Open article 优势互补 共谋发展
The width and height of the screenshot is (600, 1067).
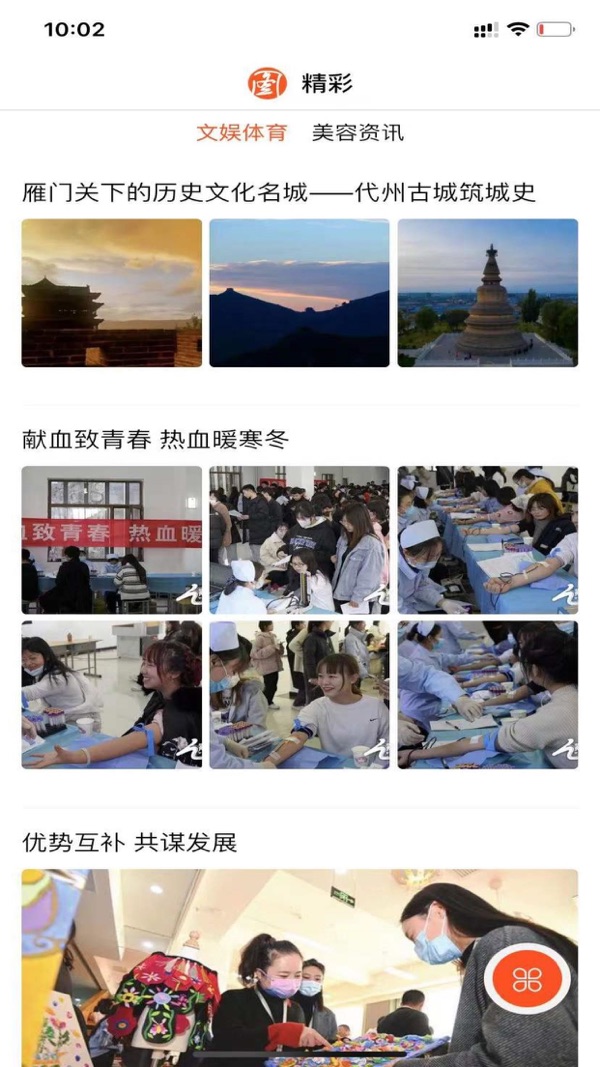coord(129,843)
